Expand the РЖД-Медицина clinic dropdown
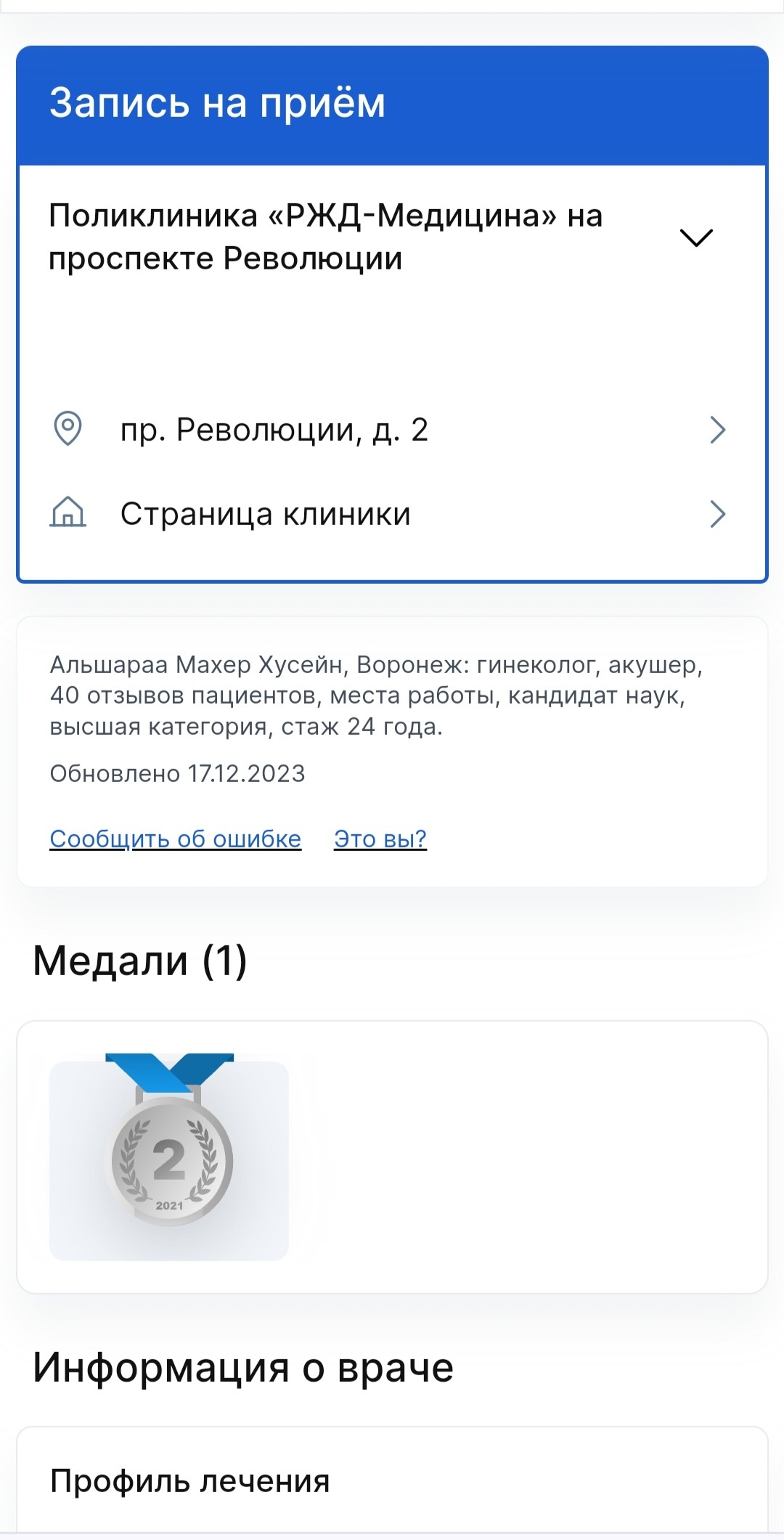 (x=695, y=237)
